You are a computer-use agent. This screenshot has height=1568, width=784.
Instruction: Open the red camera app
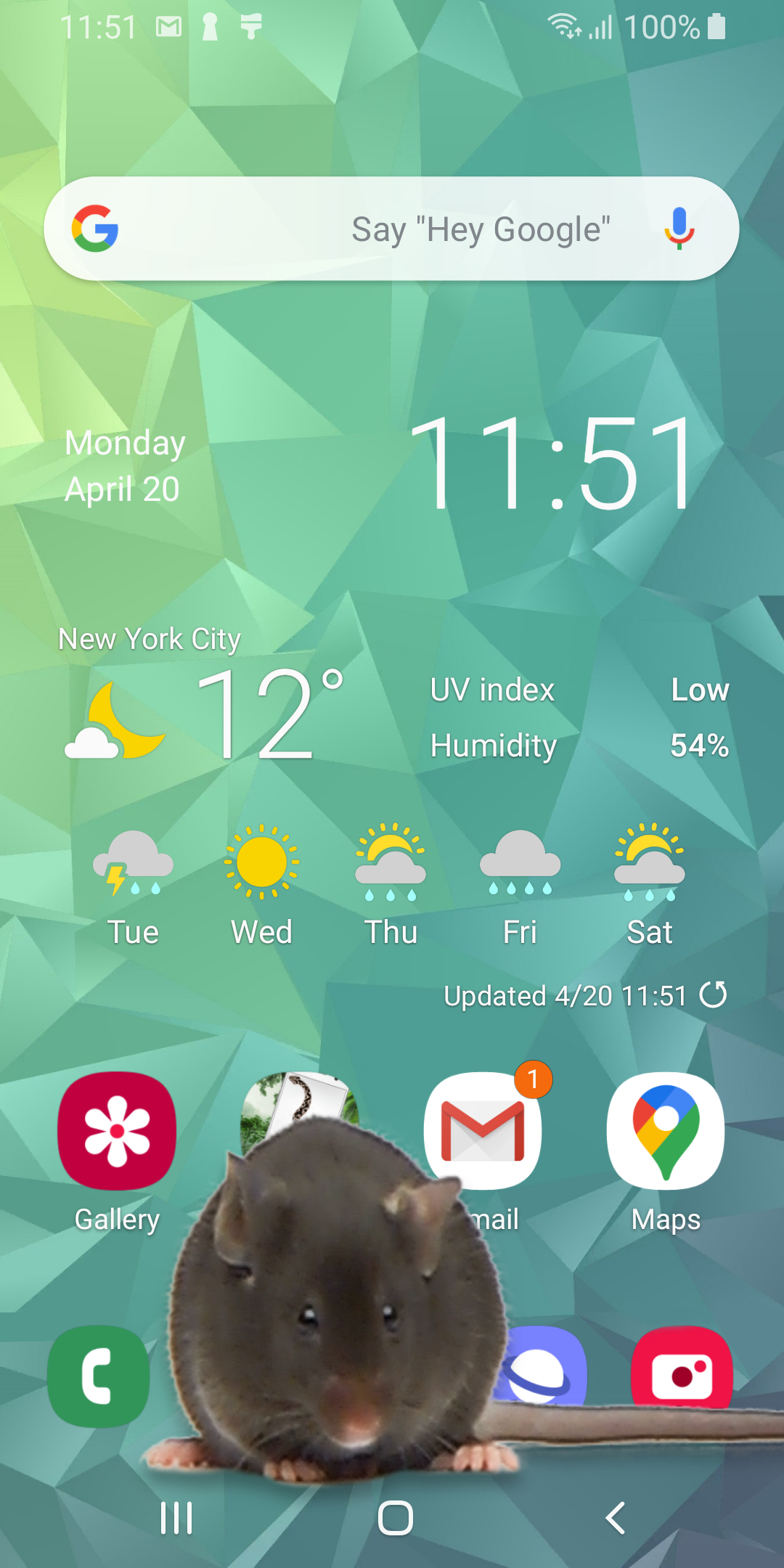(682, 1366)
